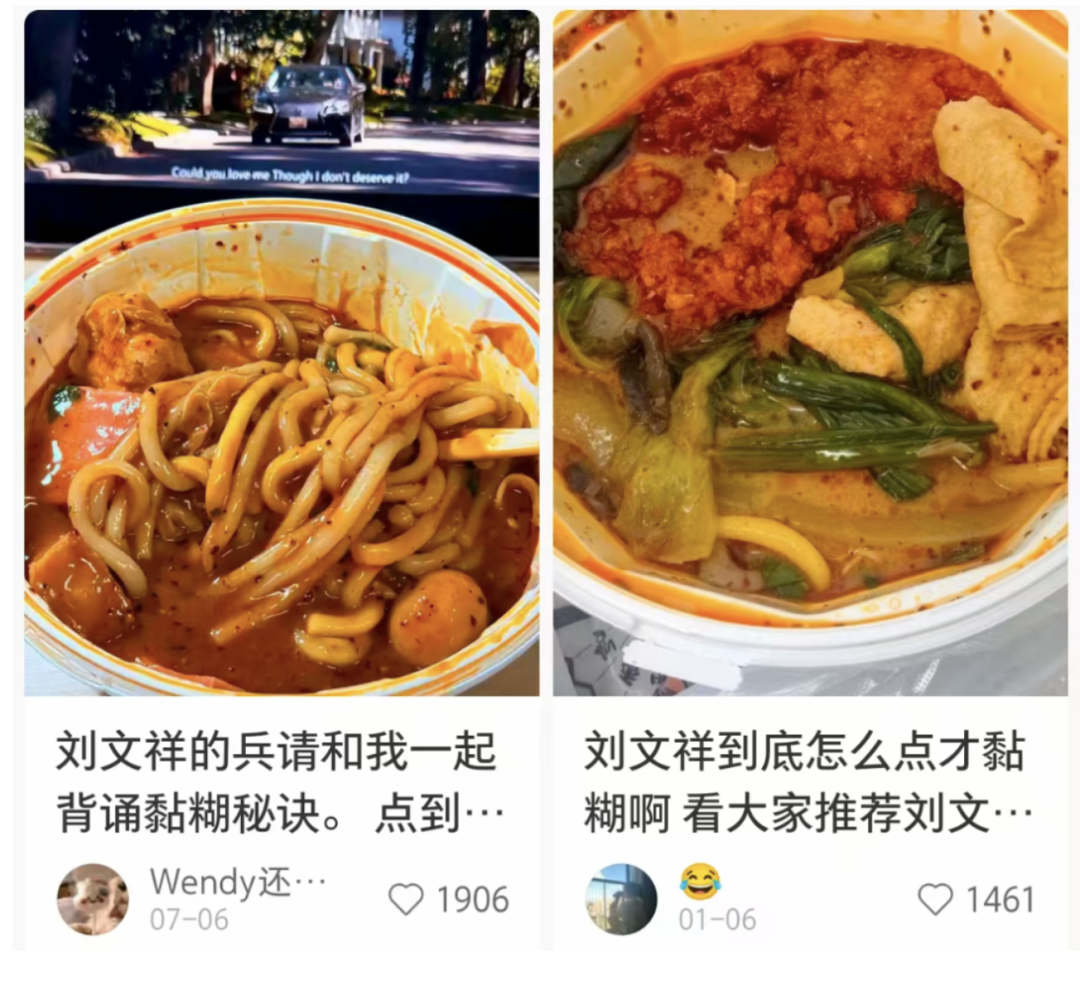Open Wendy还's profile avatar
This screenshot has height=986, width=1080.
pyautogui.click(x=93, y=899)
